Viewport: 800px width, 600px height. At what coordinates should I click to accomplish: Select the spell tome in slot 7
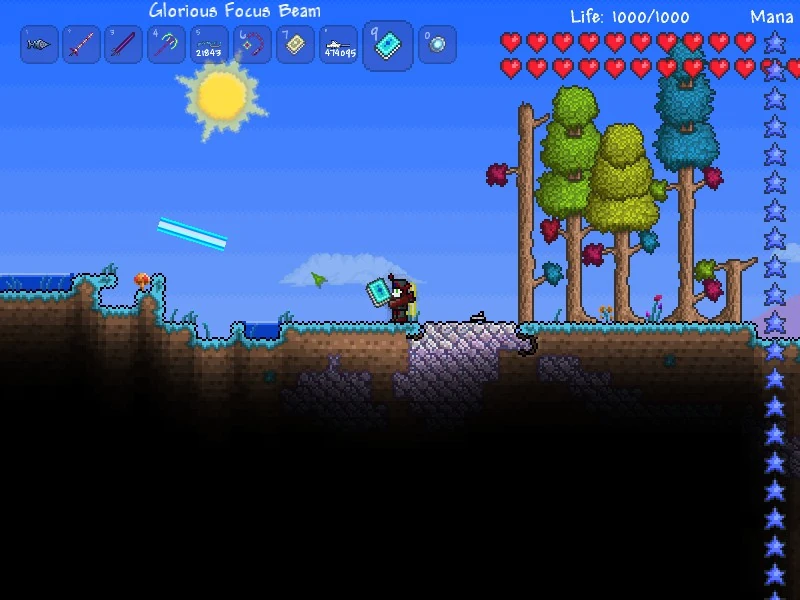click(295, 45)
